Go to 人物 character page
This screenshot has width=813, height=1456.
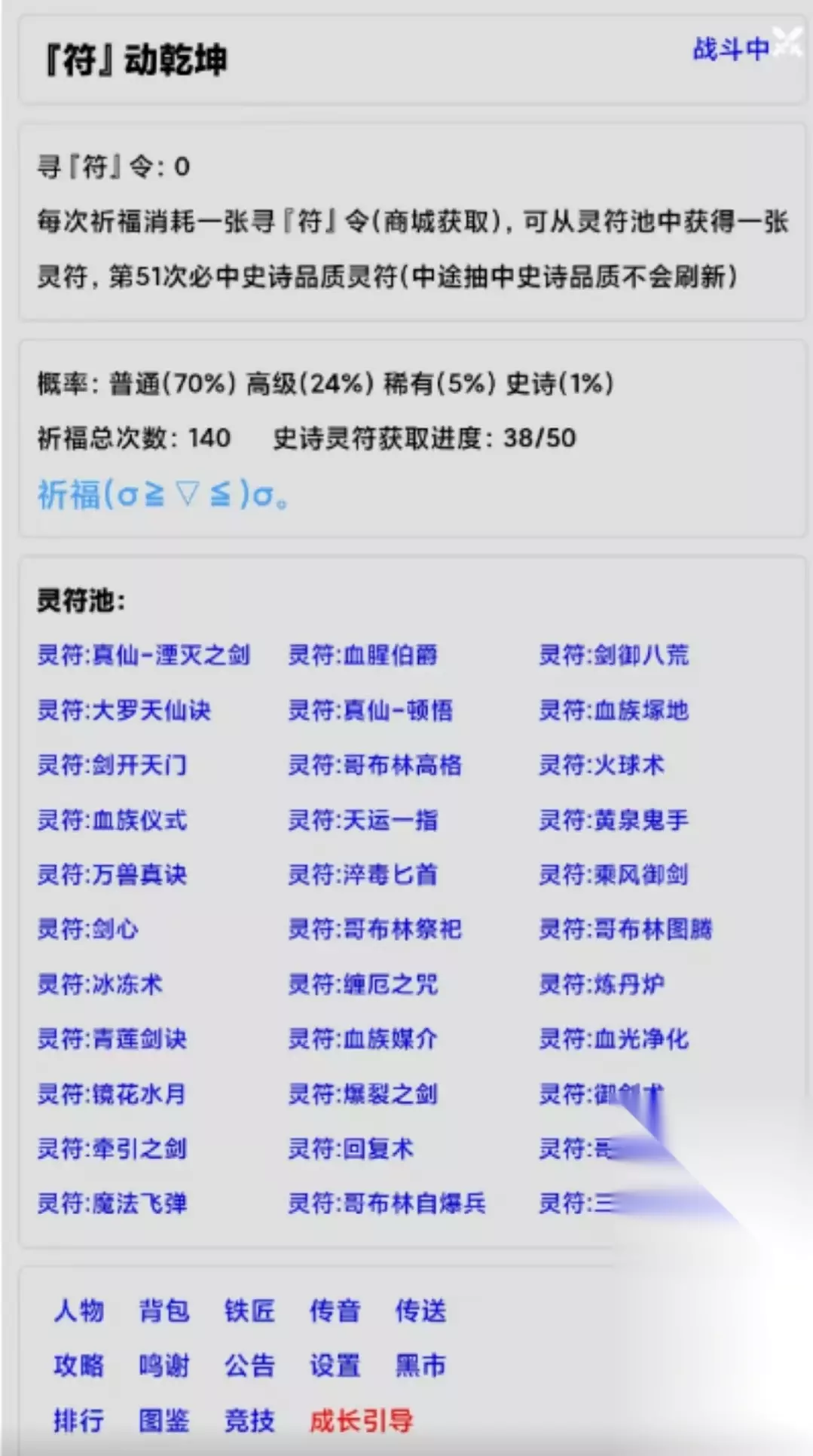79,1311
